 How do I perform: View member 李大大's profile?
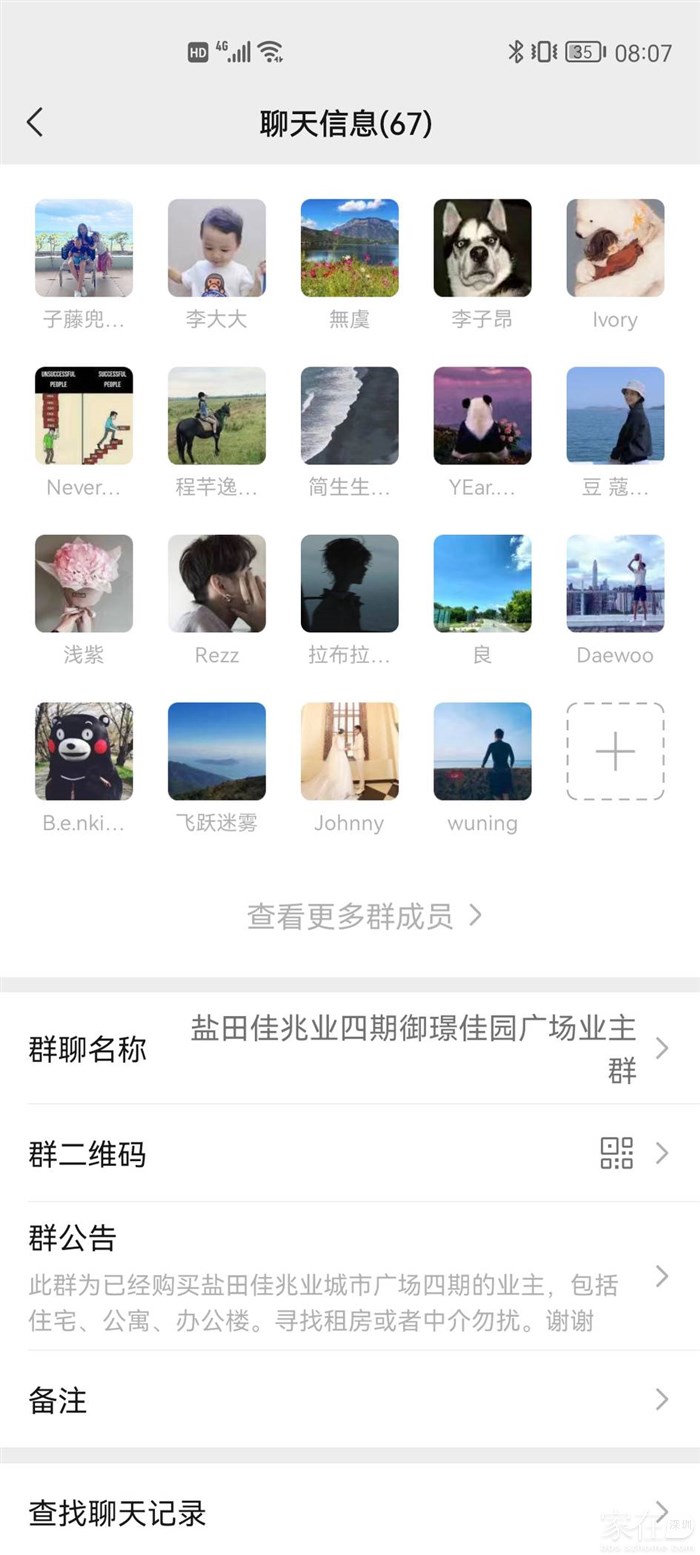(217, 248)
